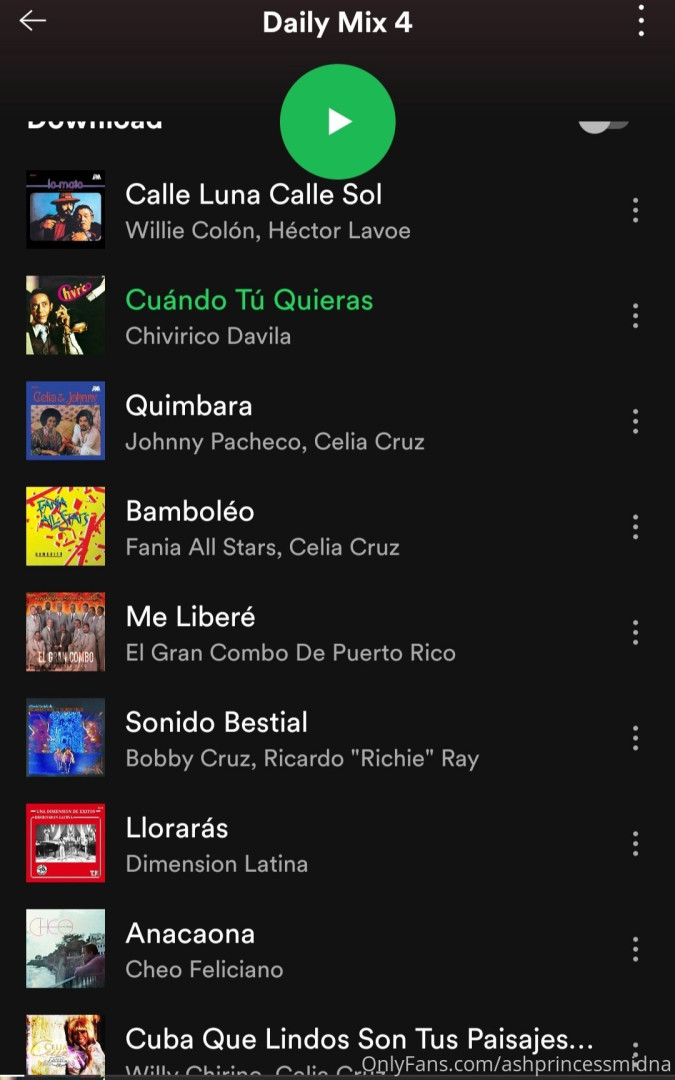Play Calle Luna Calle Sol

pos(254,194)
